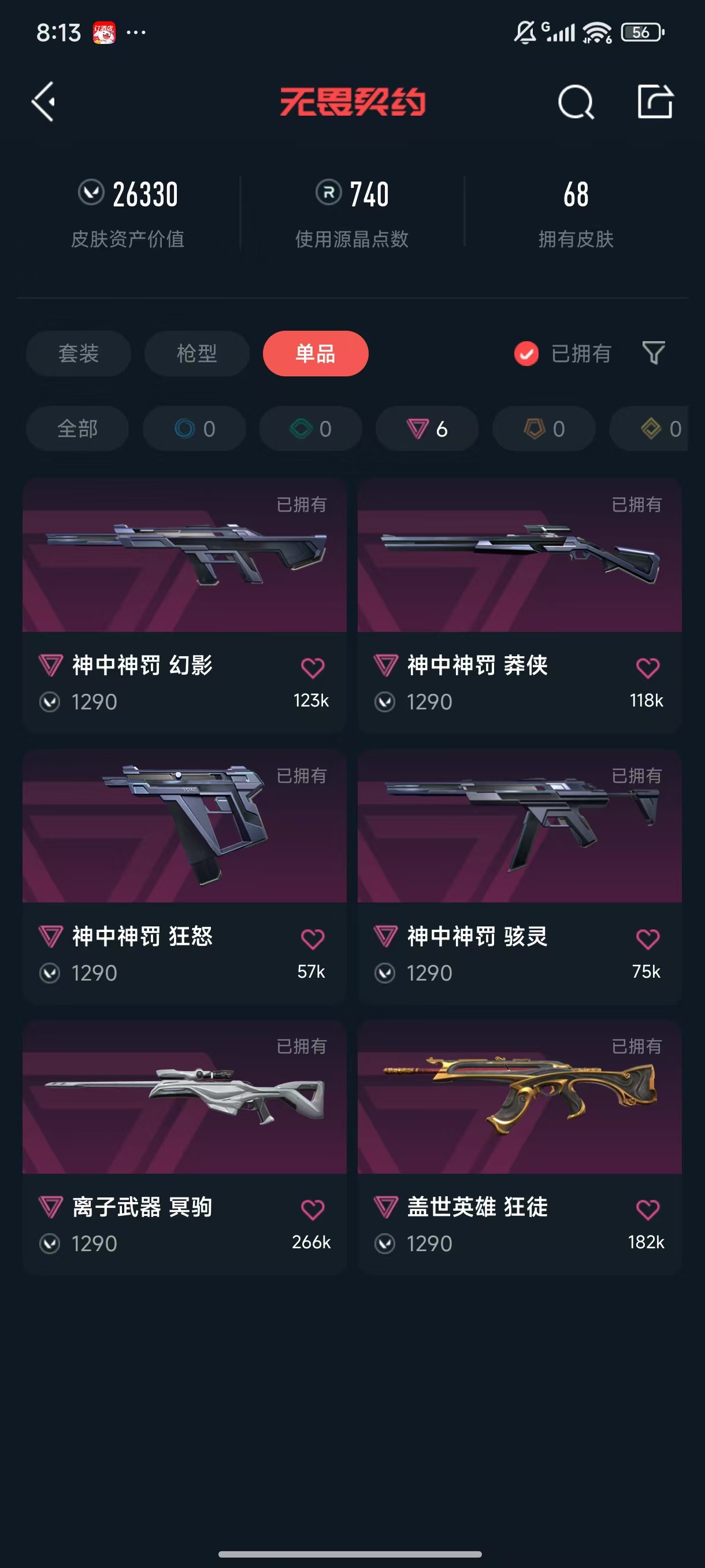Screen dimensions: 705x1568
Task: Like the 神中神罚 骇灵 skin
Action: coord(647,938)
